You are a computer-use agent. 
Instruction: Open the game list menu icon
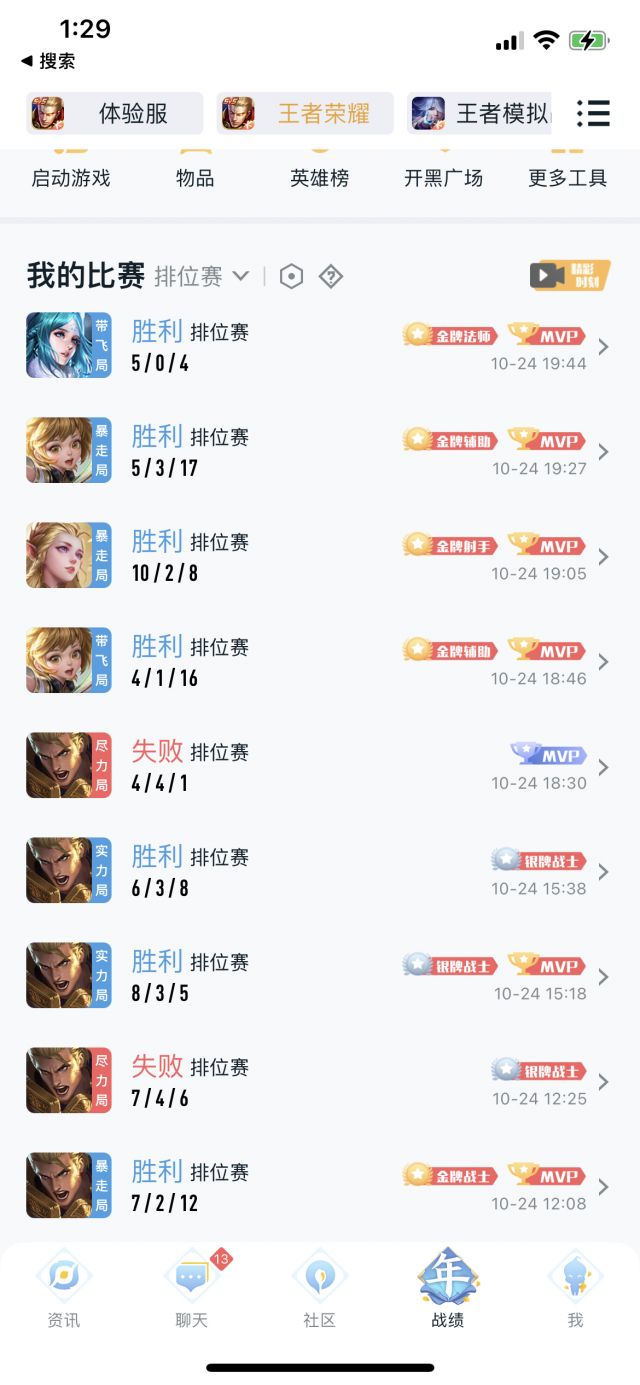[x=594, y=113]
